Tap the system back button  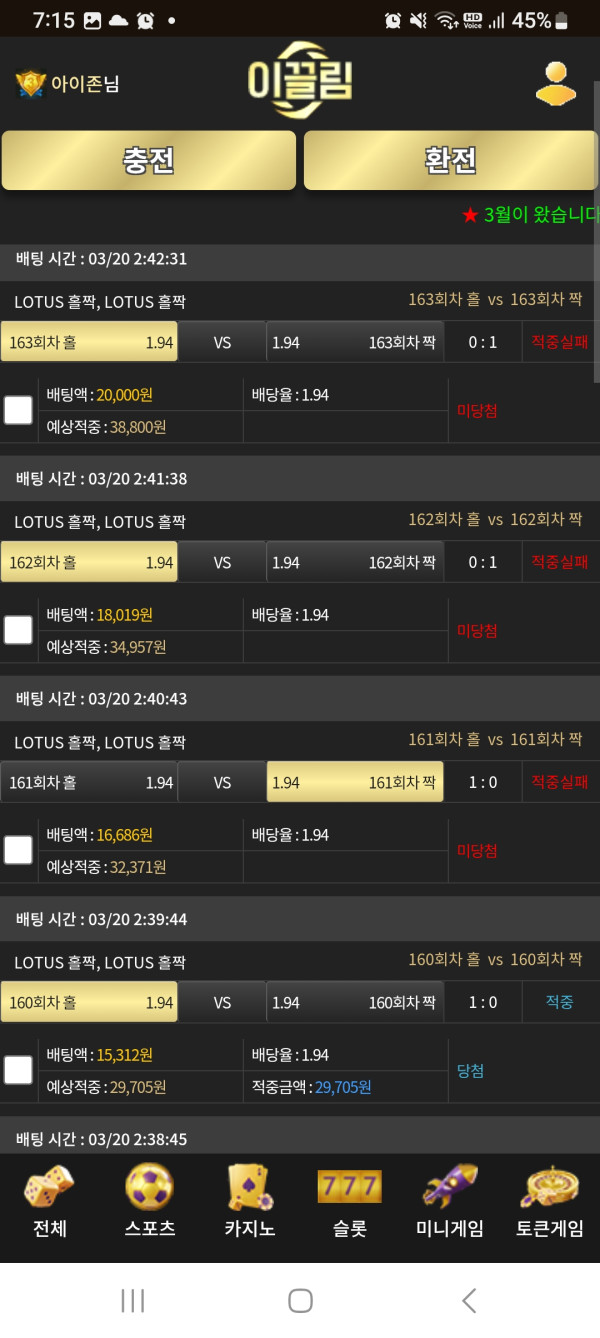coord(468,1300)
